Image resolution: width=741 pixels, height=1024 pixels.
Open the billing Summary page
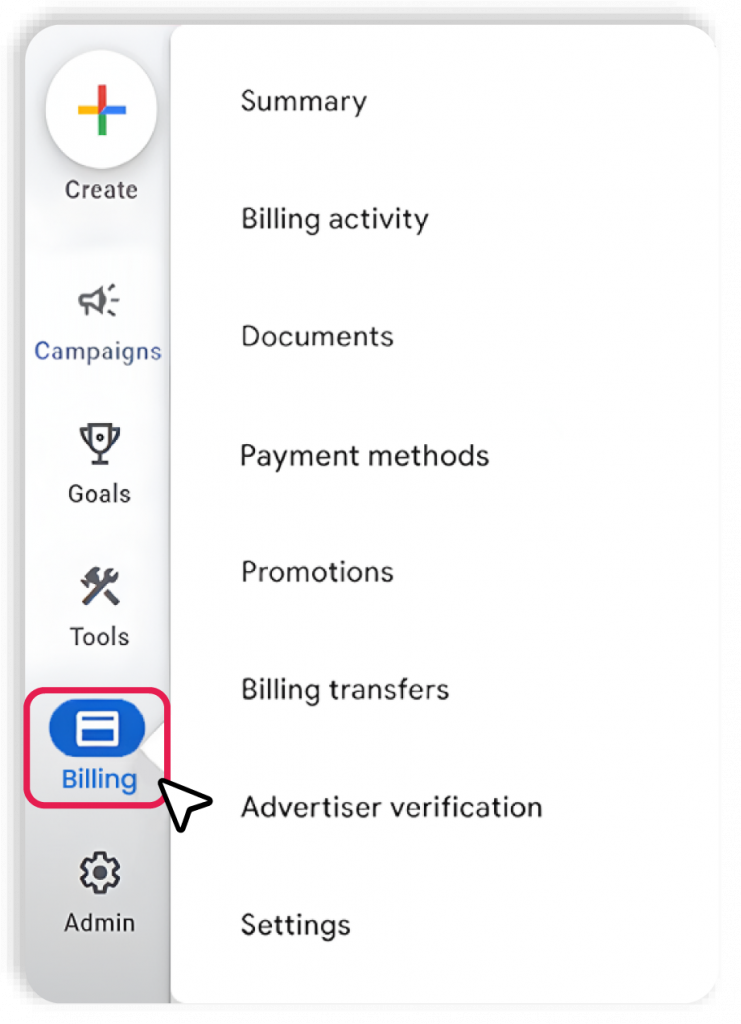point(304,101)
